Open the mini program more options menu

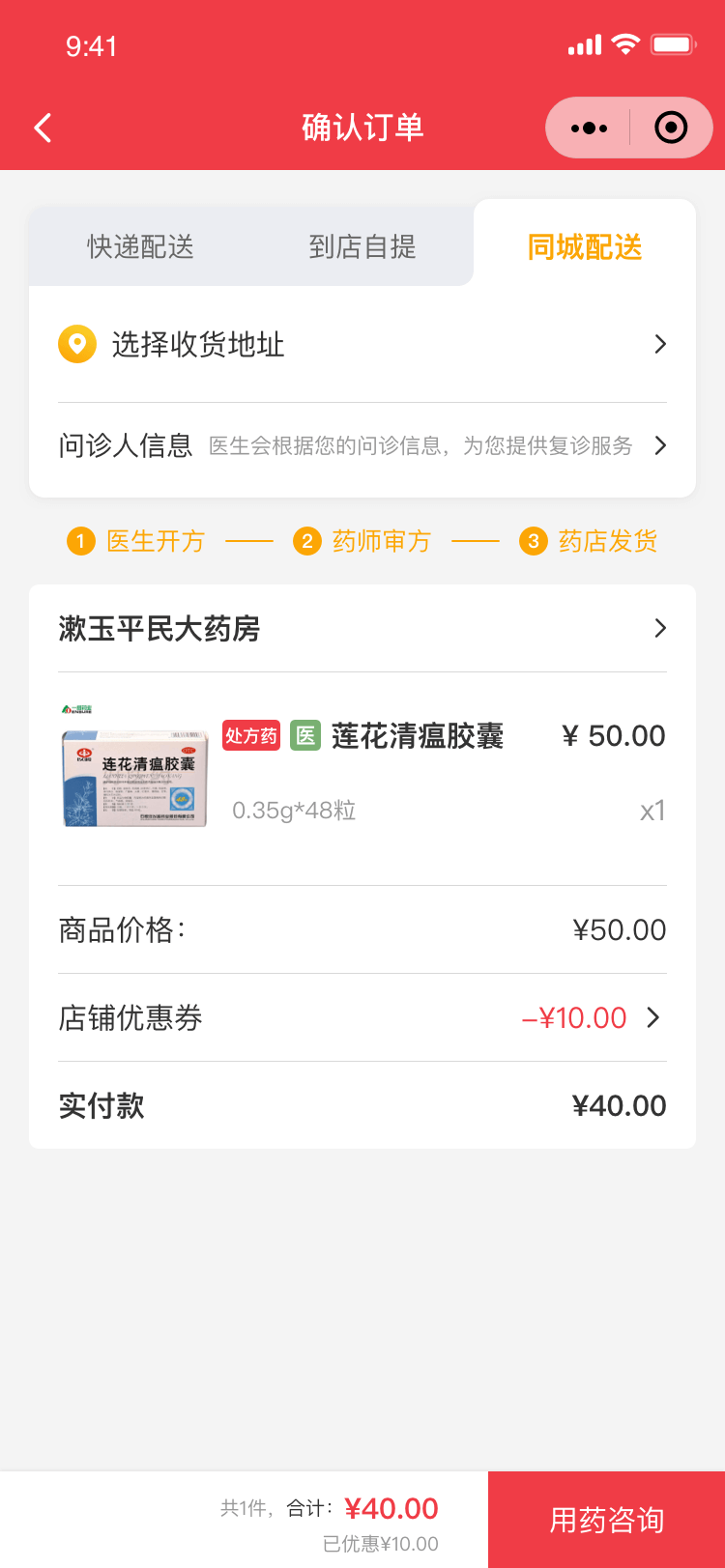589,128
